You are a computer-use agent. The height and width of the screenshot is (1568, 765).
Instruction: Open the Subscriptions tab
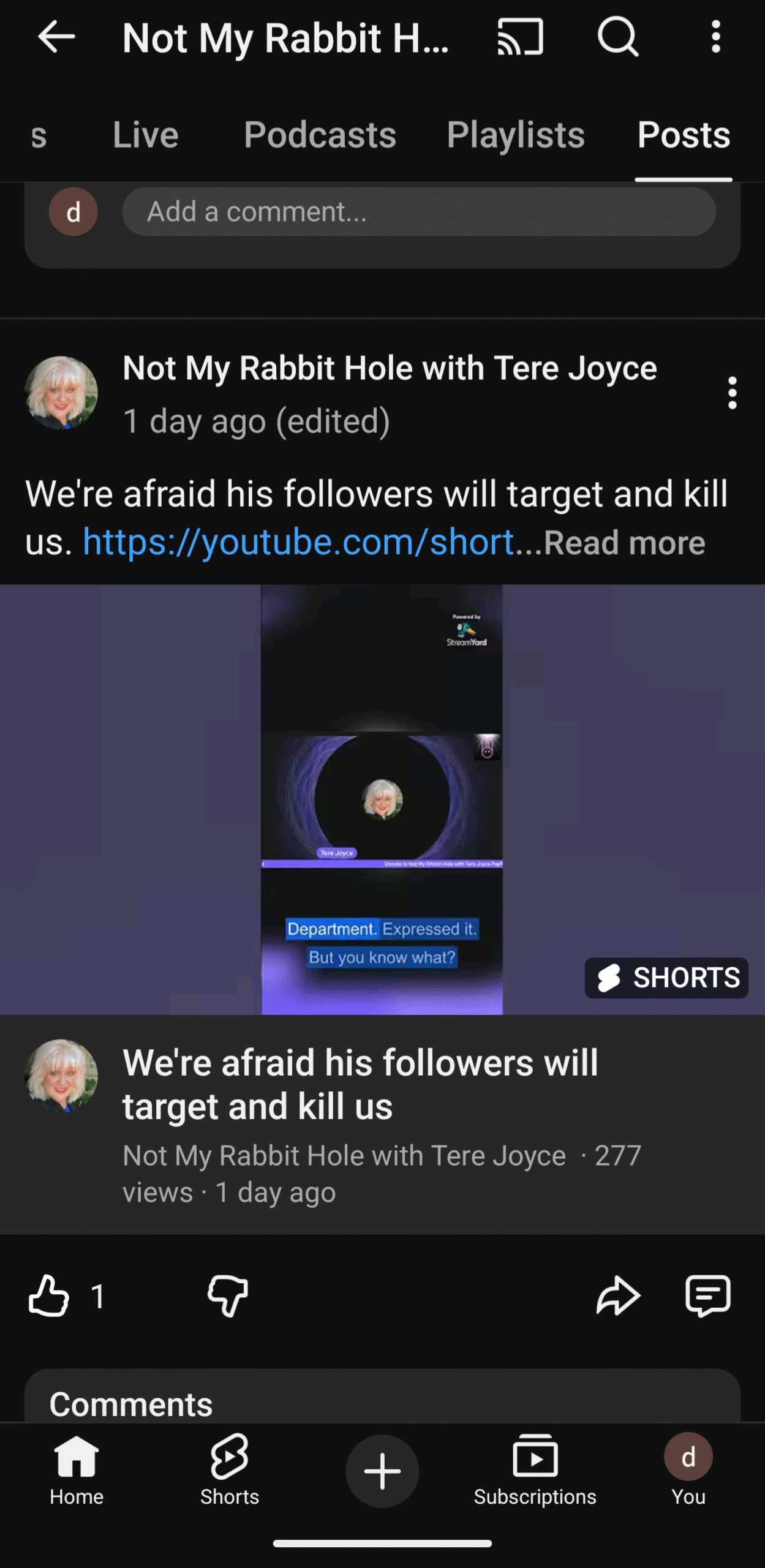[535, 1470]
